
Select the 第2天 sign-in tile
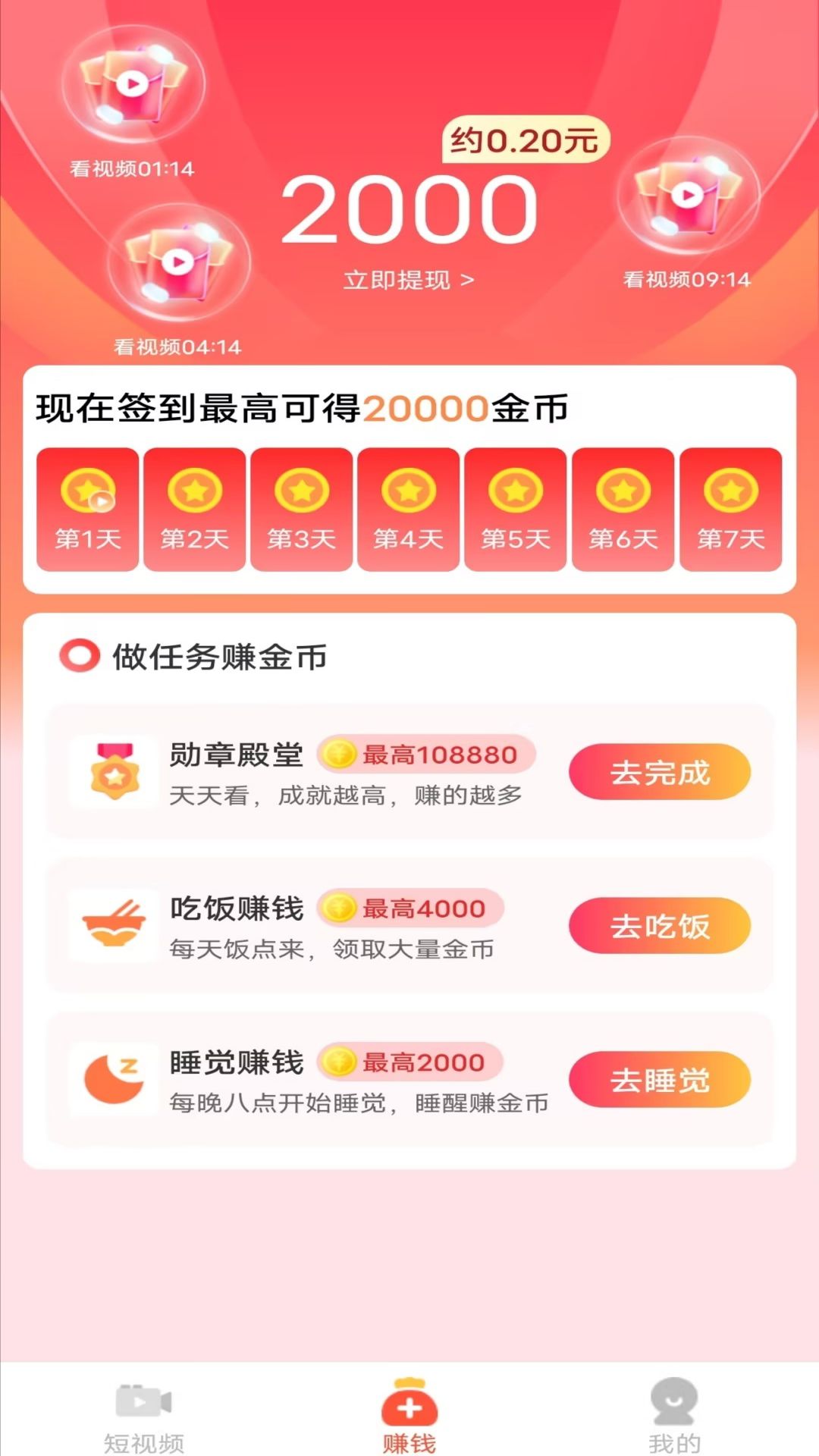coord(195,509)
